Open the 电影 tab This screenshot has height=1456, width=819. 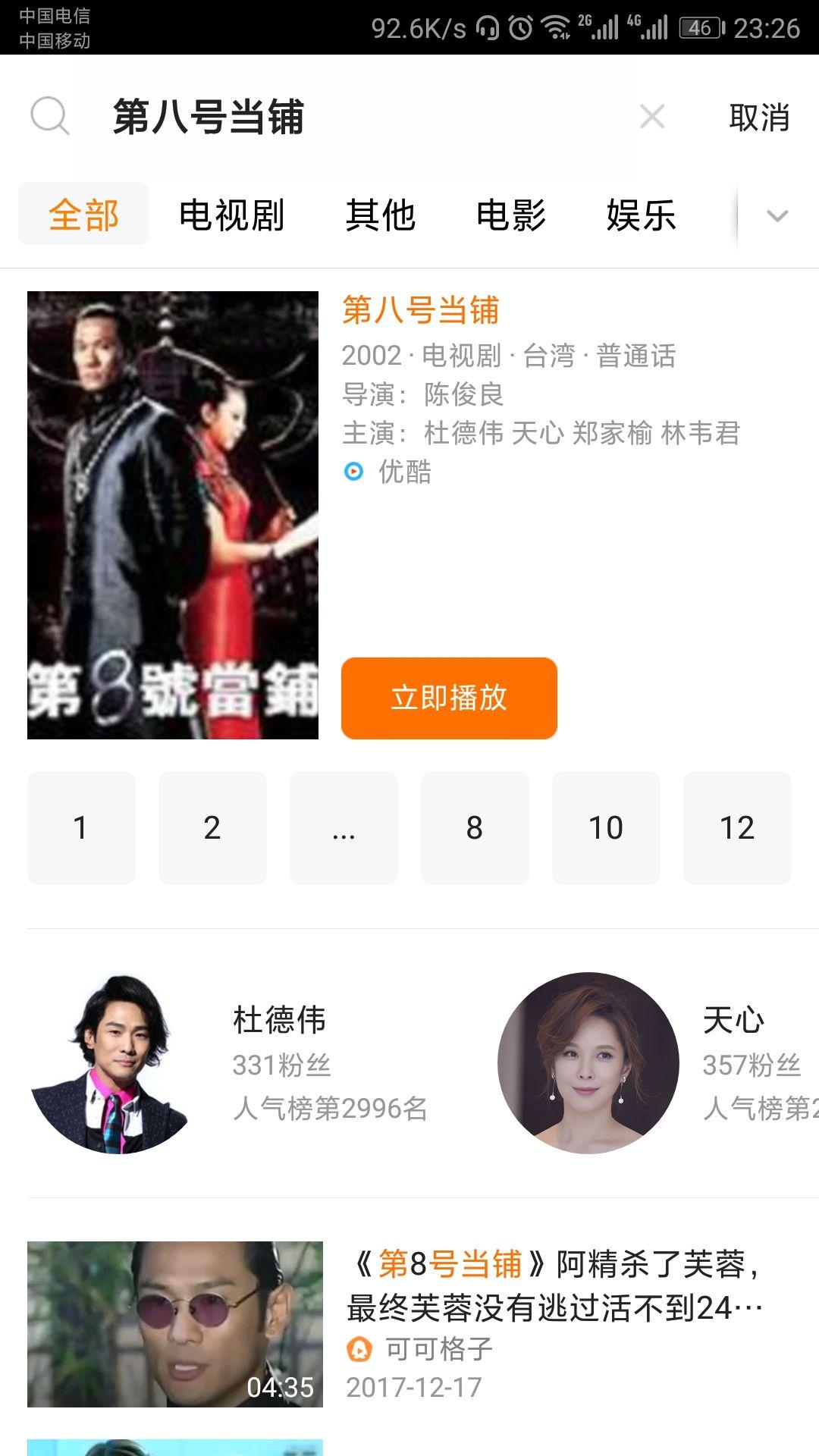pyautogui.click(x=510, y=215)
